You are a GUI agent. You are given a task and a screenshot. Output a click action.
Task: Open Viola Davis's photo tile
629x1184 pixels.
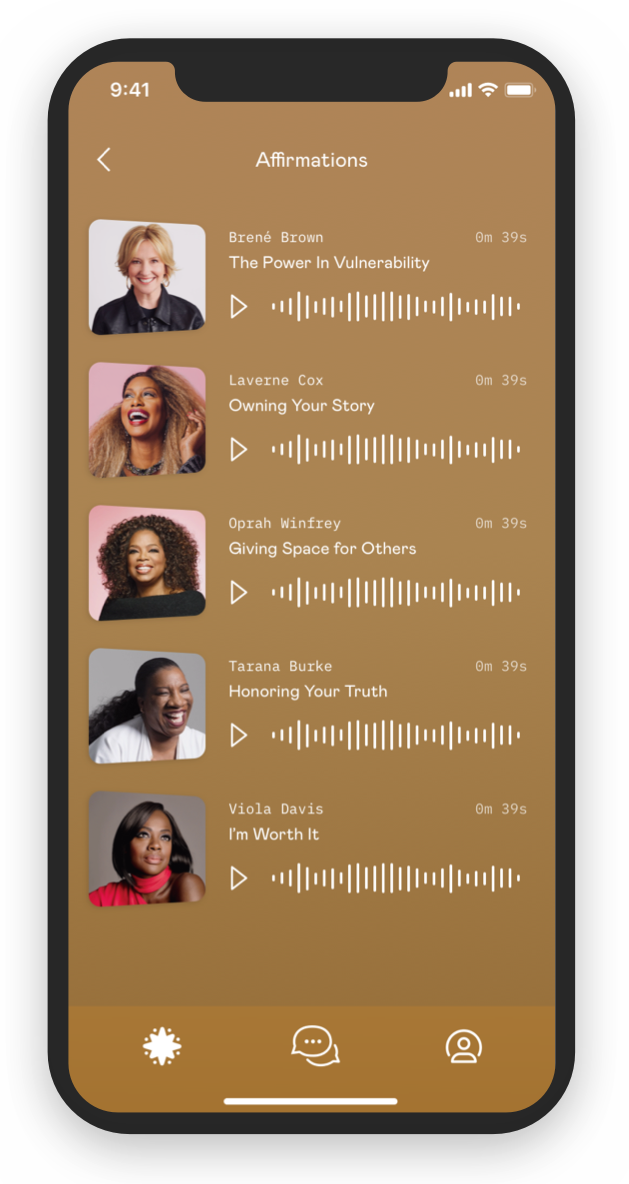tap(147, 849)
